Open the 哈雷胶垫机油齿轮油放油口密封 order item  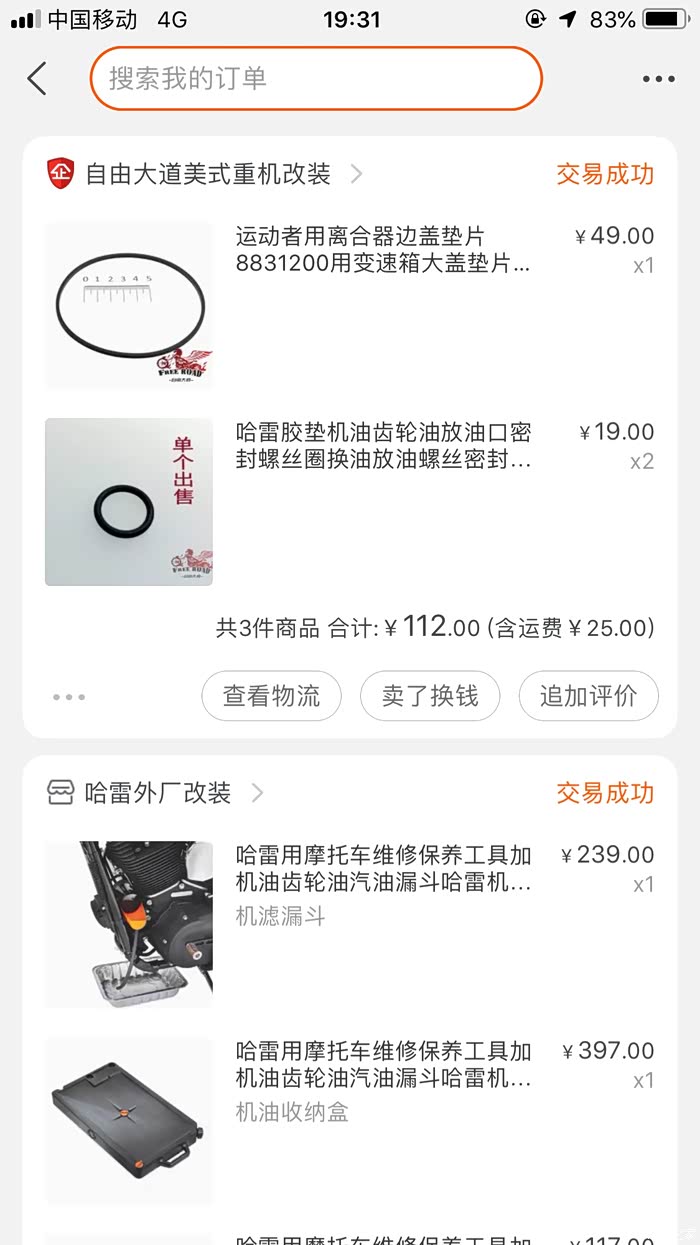click(x=383, y=446)
